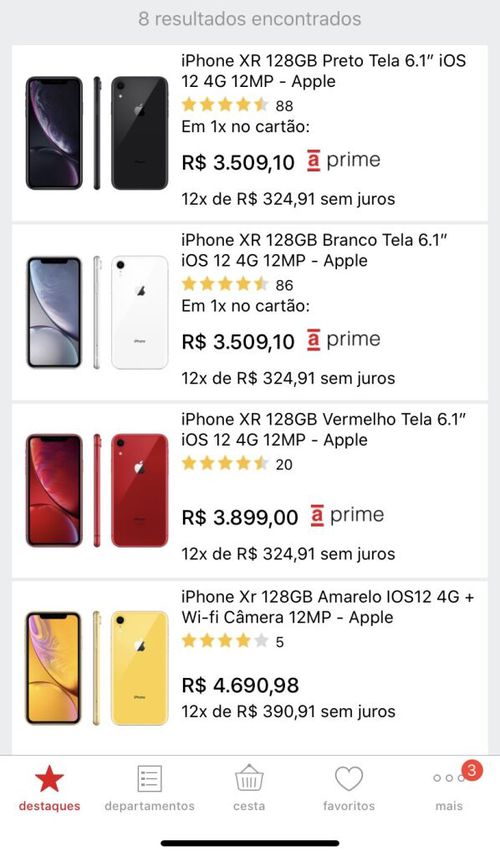Screen dimensions: 500x856
Task: Open the cesta shopping basket tab
Action: click(249, 788)
